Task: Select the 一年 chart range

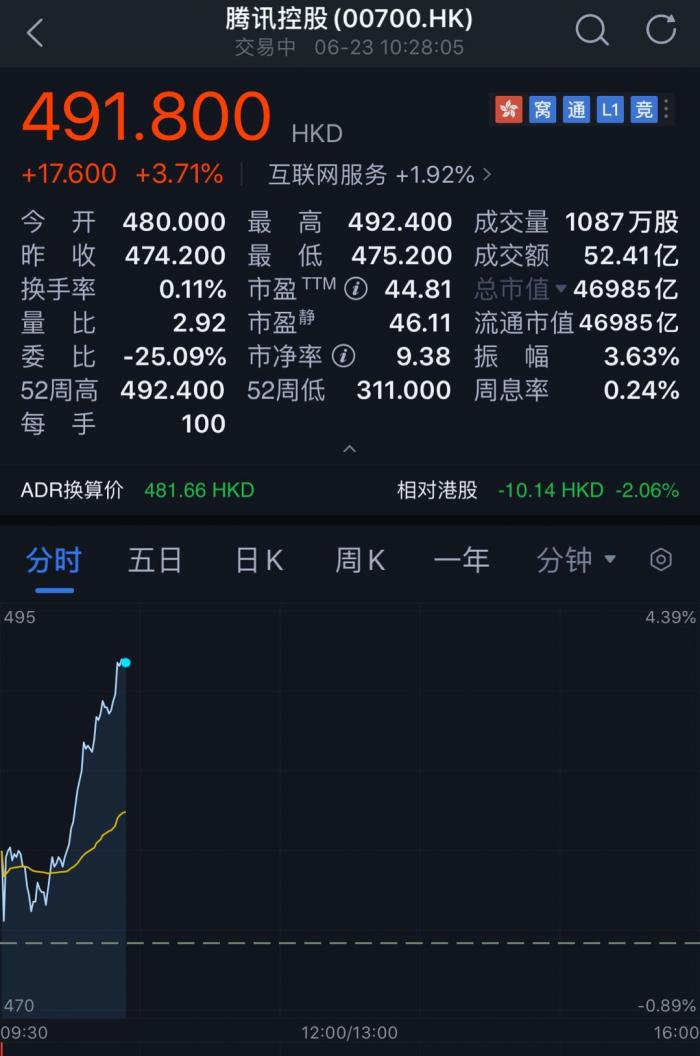Action: pos(461,560)
